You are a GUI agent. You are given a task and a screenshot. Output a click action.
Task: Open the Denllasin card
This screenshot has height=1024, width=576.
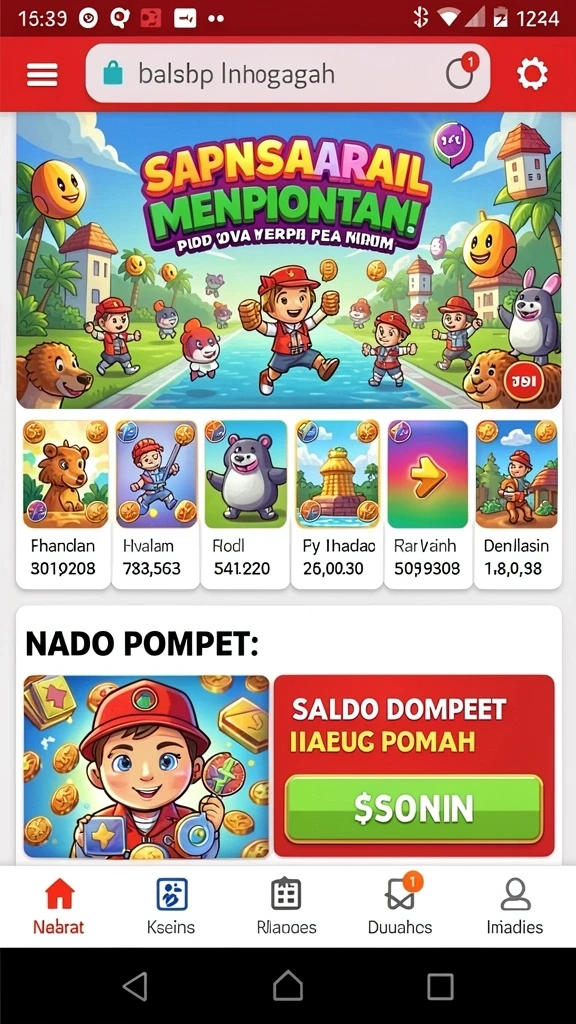[518, 504]
